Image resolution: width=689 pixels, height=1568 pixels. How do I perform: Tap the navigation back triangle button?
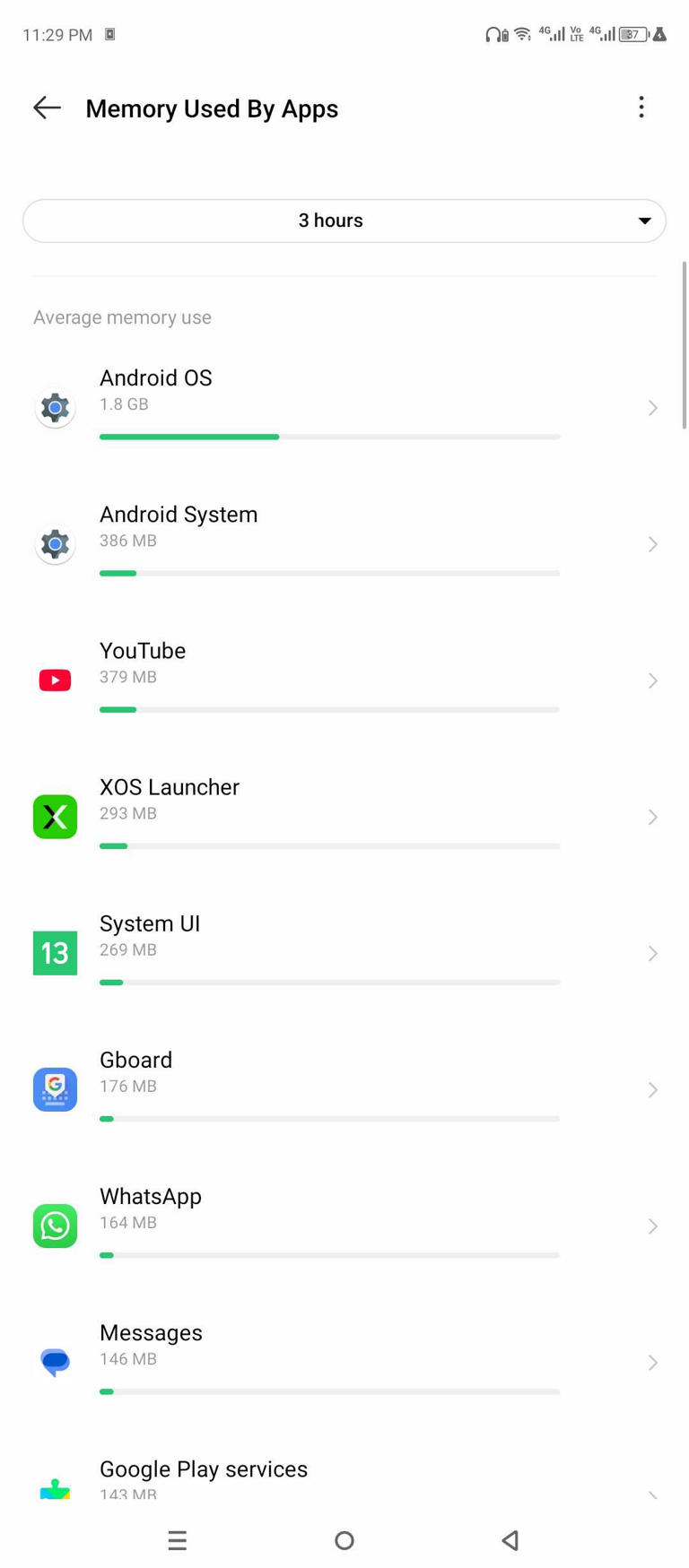pyautogui.click(x=510, y=1540)
